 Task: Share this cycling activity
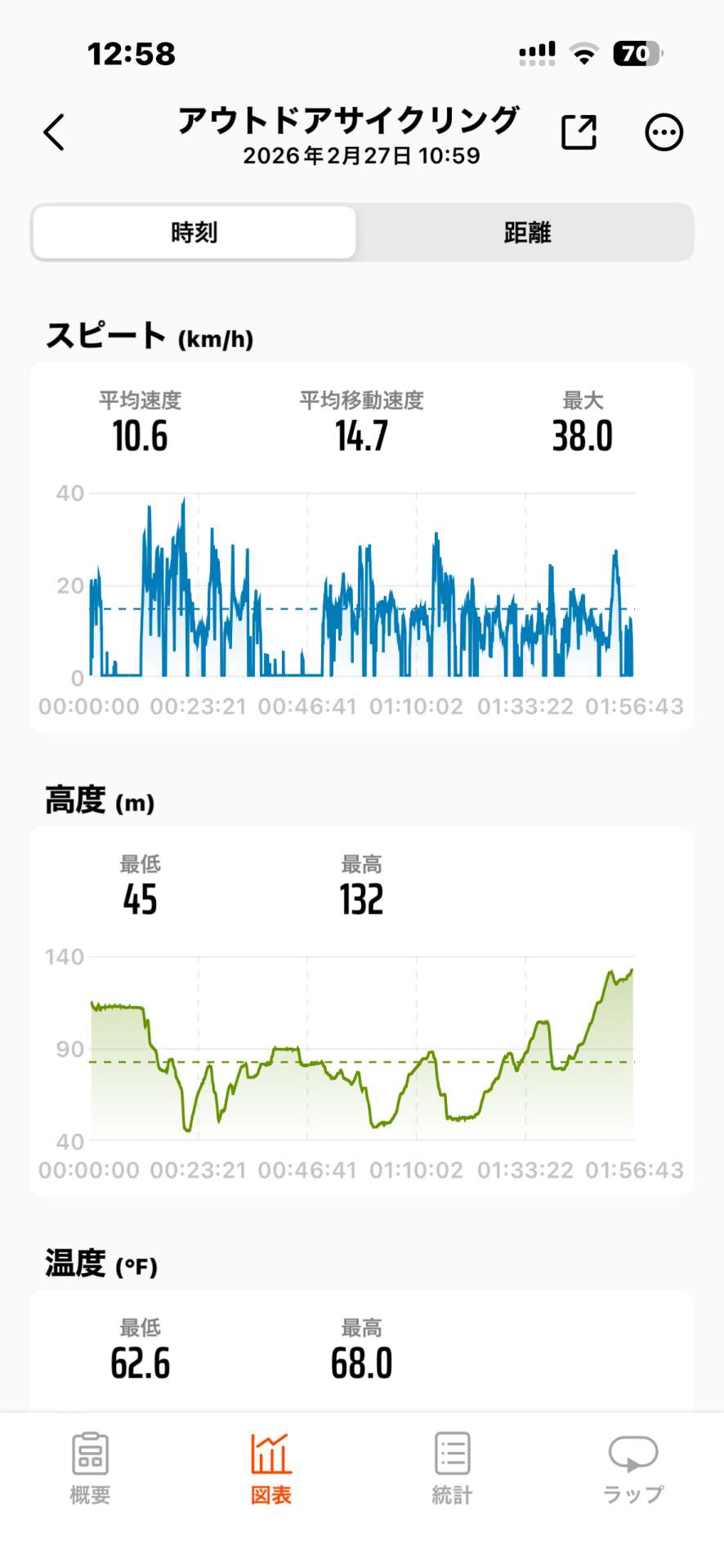tap(579, 132)
